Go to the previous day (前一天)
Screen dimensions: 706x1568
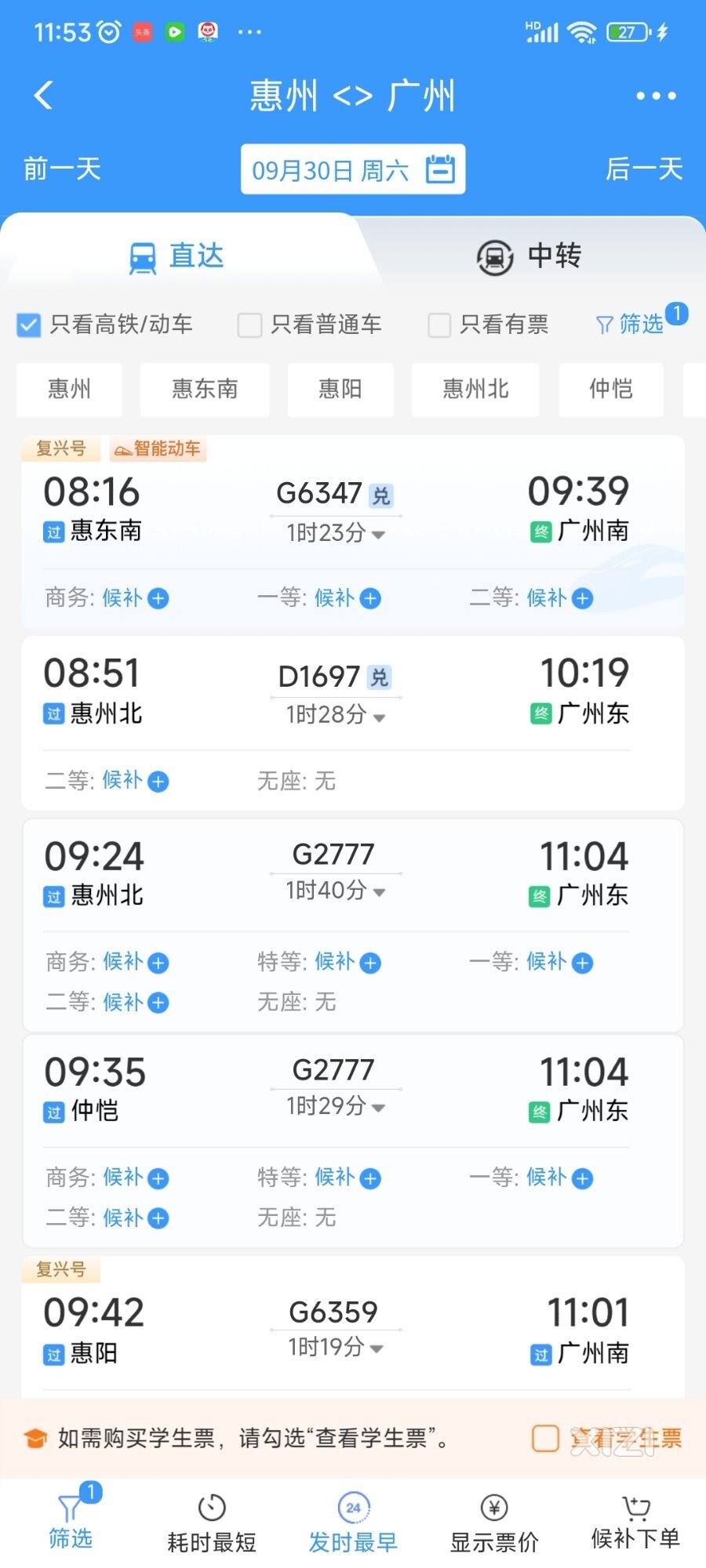pyautogui.click(x=63, y=169)
